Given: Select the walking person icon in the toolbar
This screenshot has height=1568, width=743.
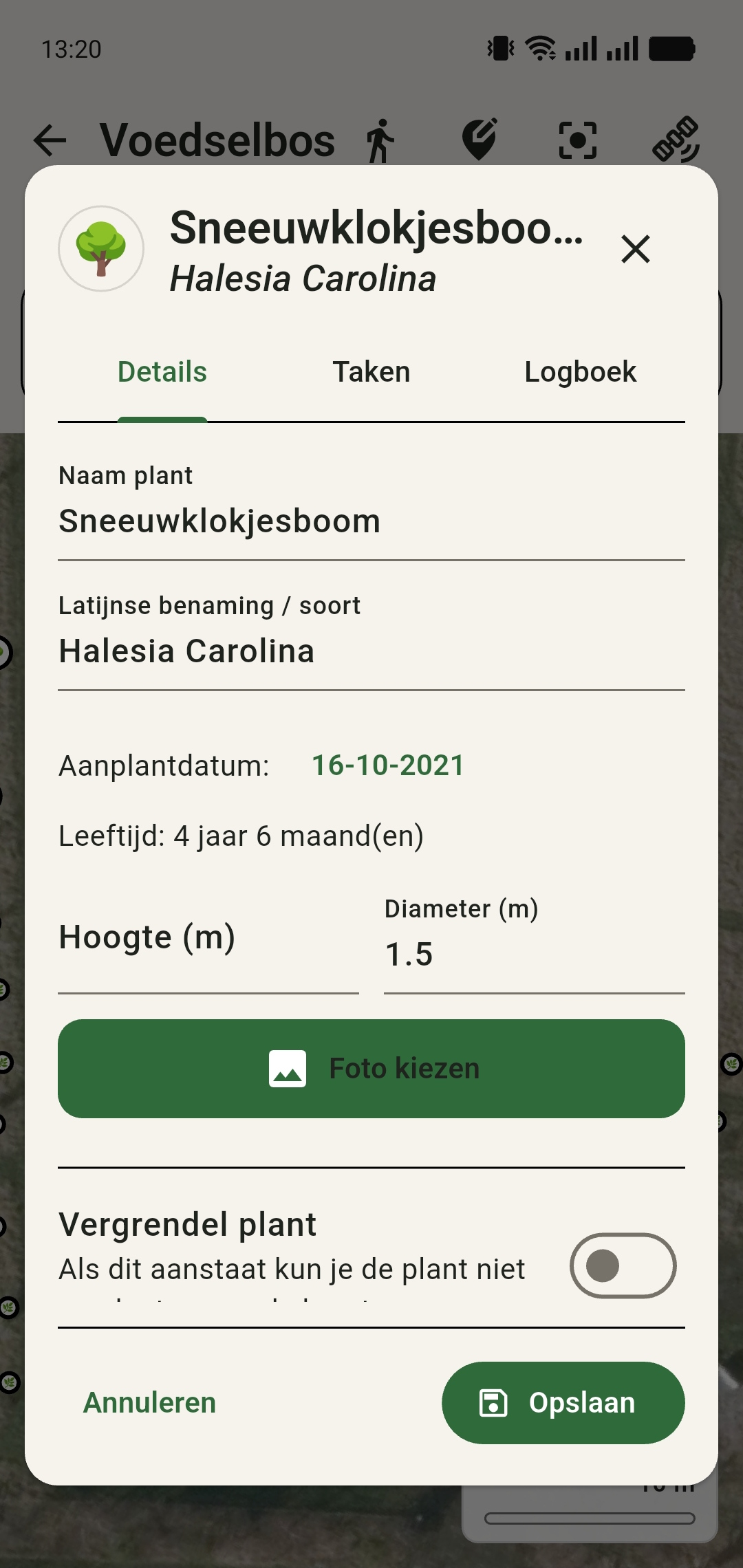Looking at the screenshot, I should 380,140.
